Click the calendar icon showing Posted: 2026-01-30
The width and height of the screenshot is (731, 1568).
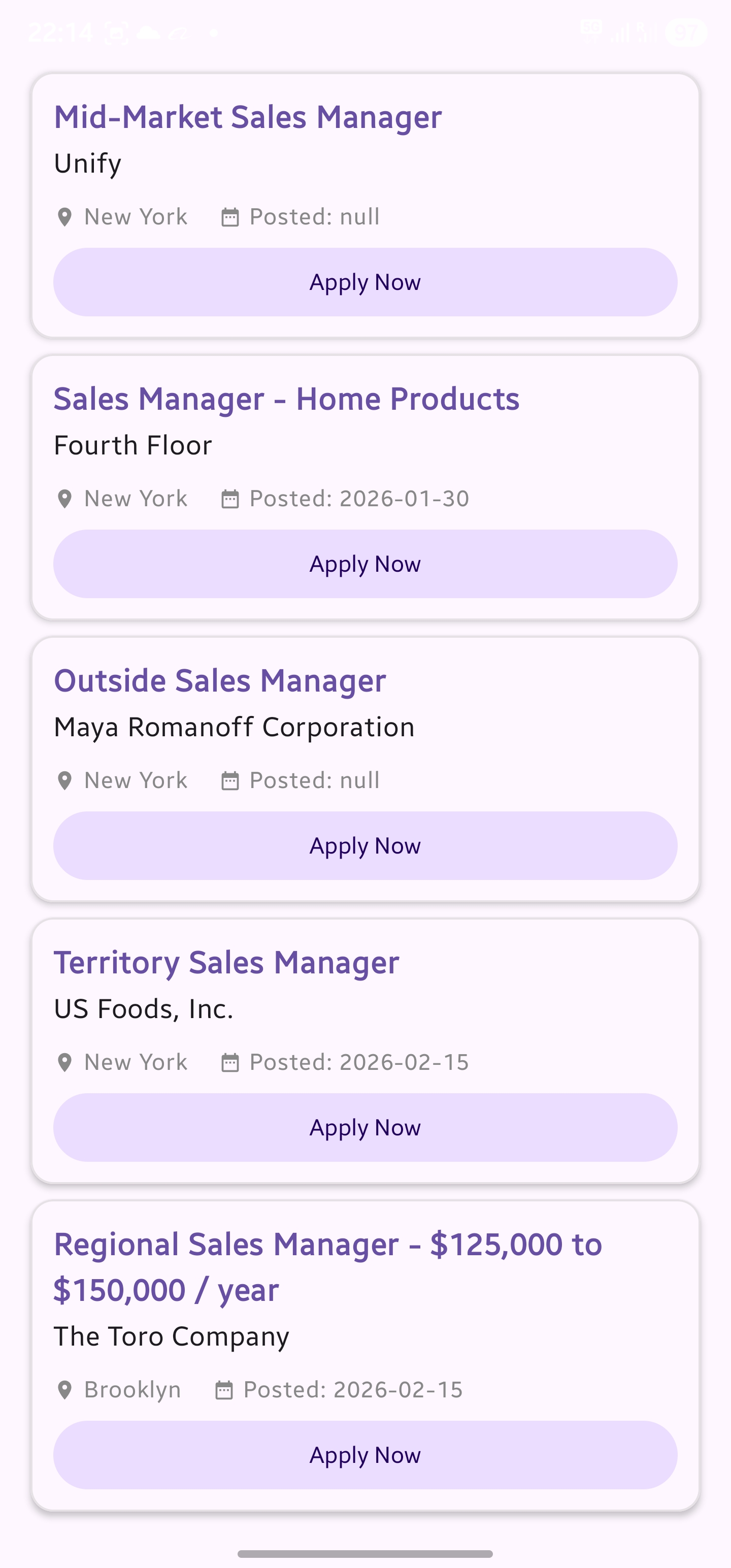click(x=230, y=499)
